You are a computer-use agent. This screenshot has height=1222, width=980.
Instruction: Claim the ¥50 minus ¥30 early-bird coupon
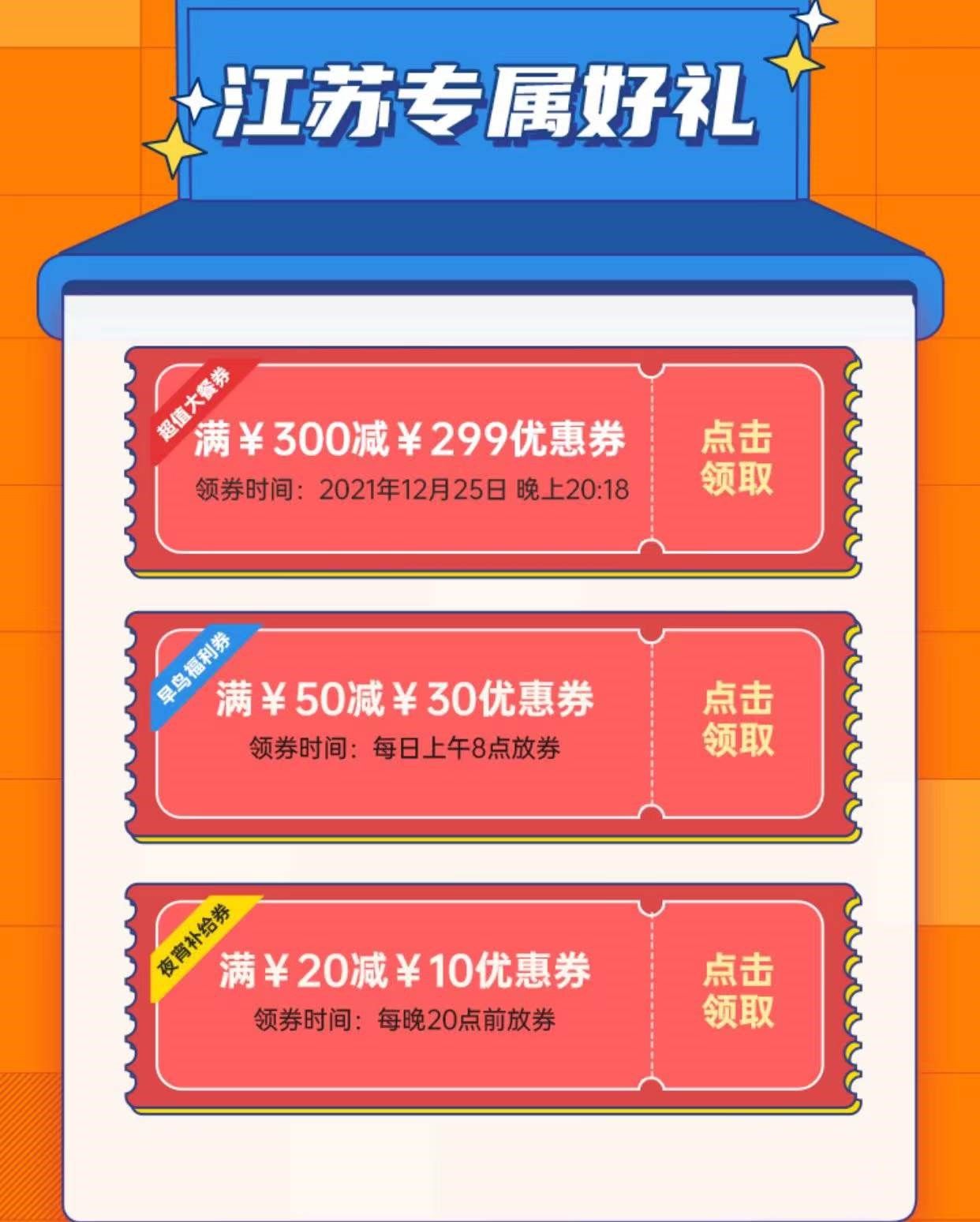pyautogui.click(x=737, y=719)
